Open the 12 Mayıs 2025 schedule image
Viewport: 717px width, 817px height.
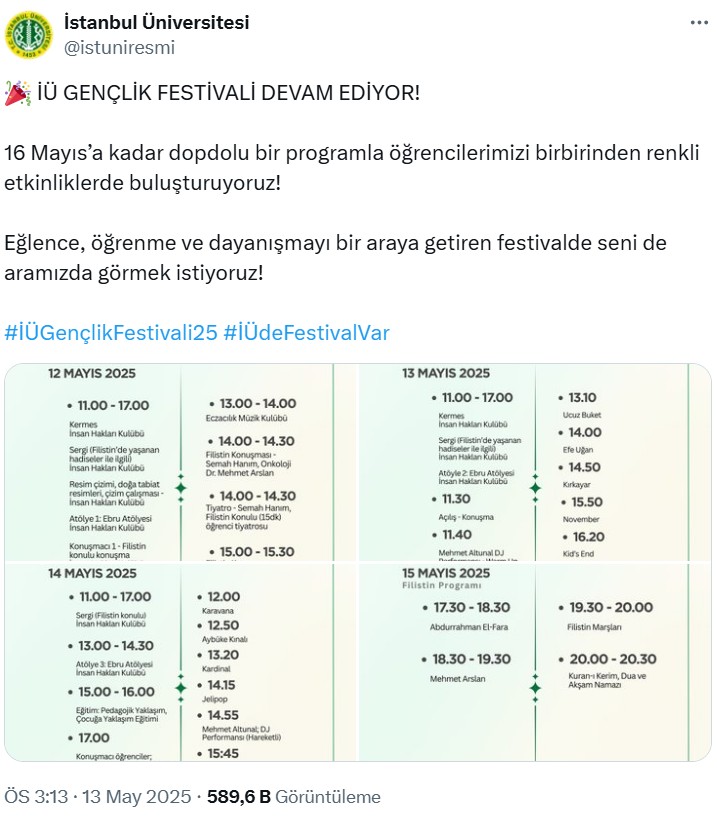(181, 462)
